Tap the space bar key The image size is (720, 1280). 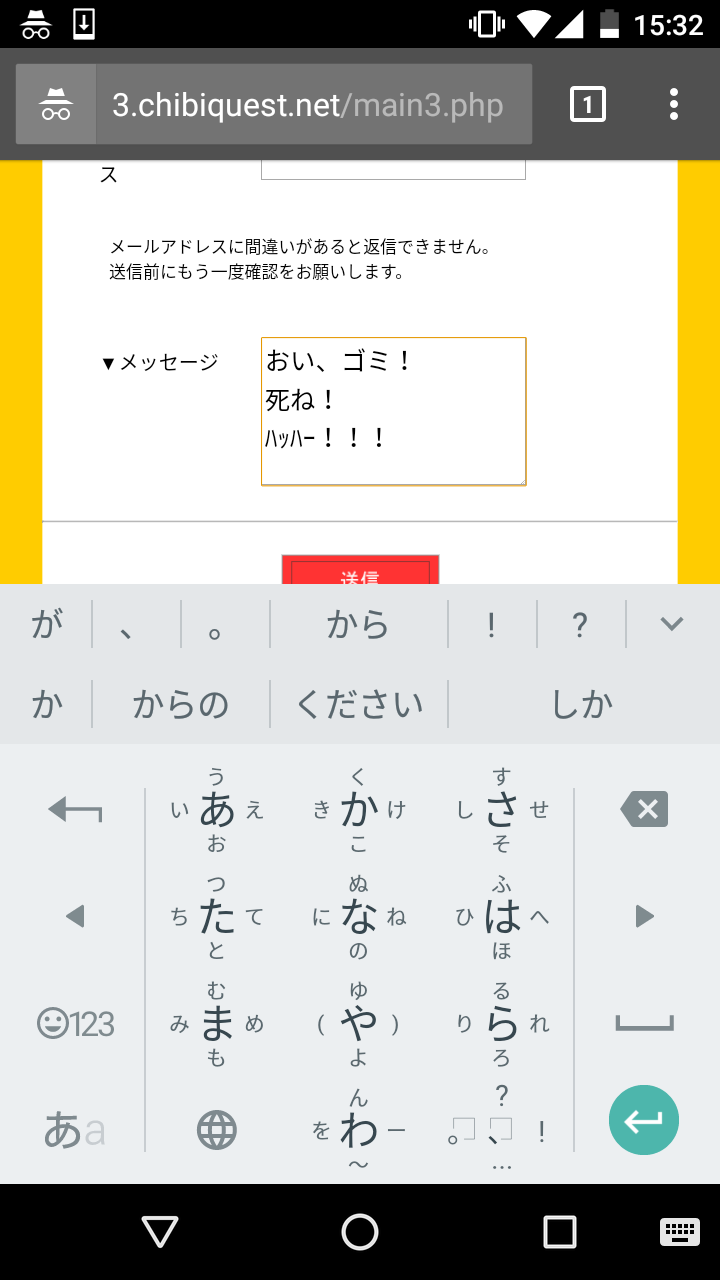click(x=644, y=1024)
